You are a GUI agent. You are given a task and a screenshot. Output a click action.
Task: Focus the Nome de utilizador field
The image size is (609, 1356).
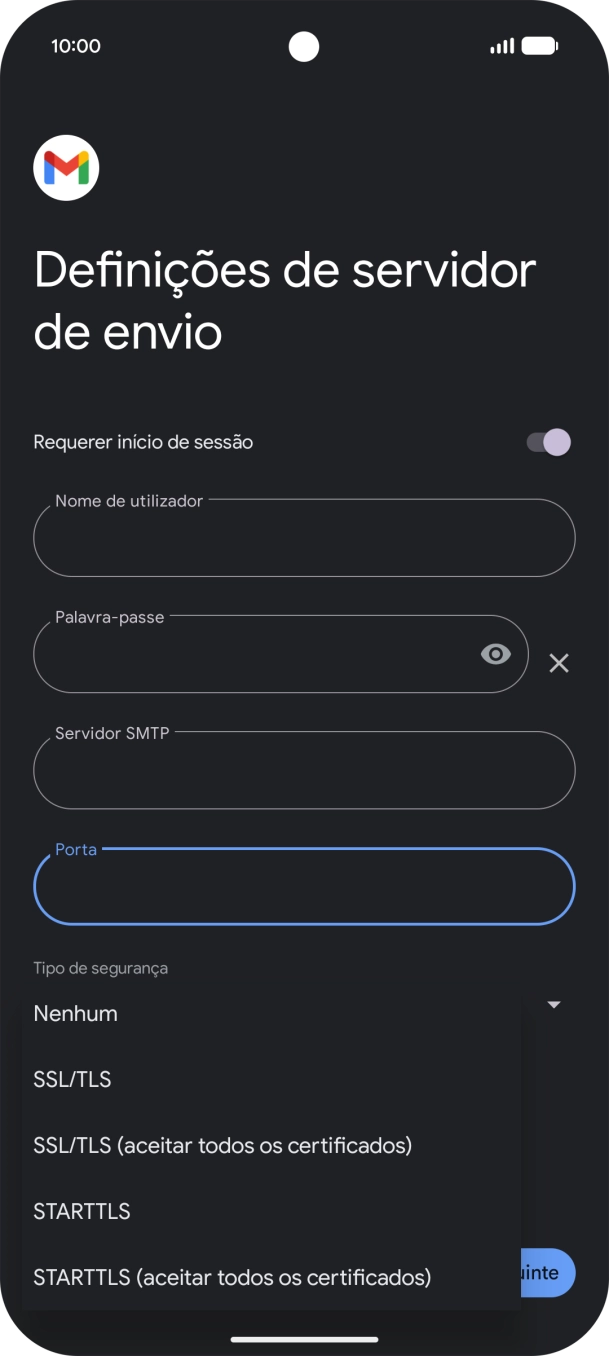pyautogui.click(x=304, y=538)
